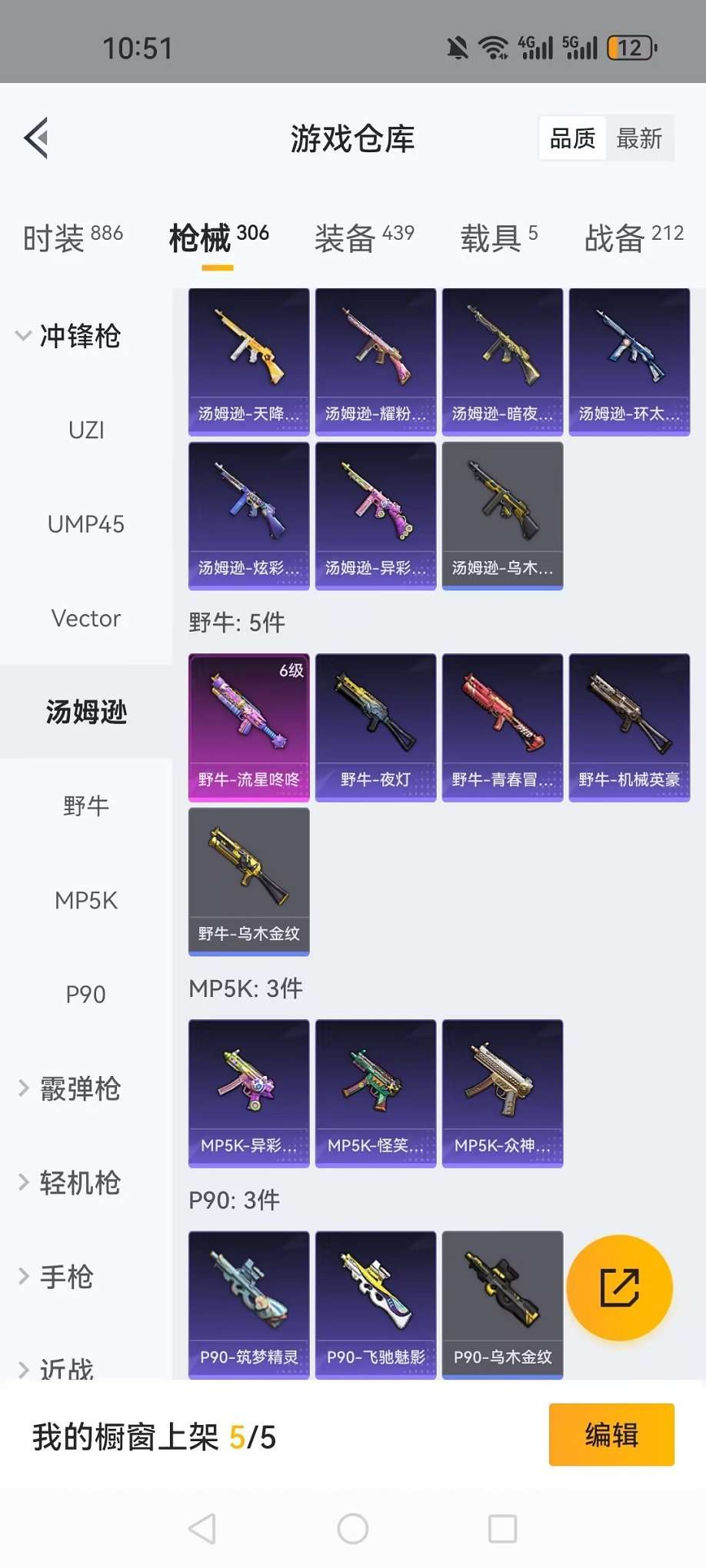Jump to MP5K in the sidebar
Image resolution: width=706 pixels, height=1568 pixels.
click(86, 900)
